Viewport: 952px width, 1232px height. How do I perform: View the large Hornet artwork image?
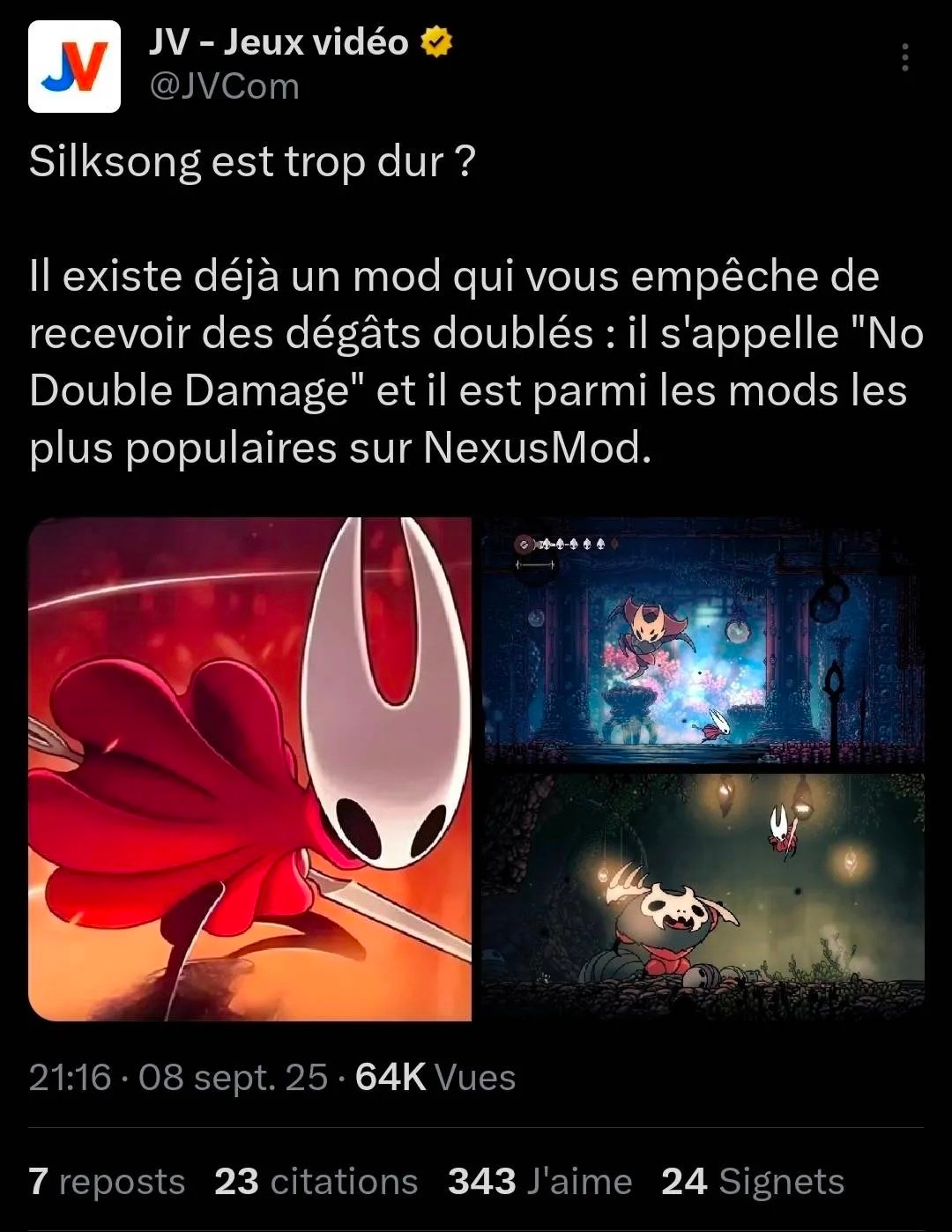(250, 768)
